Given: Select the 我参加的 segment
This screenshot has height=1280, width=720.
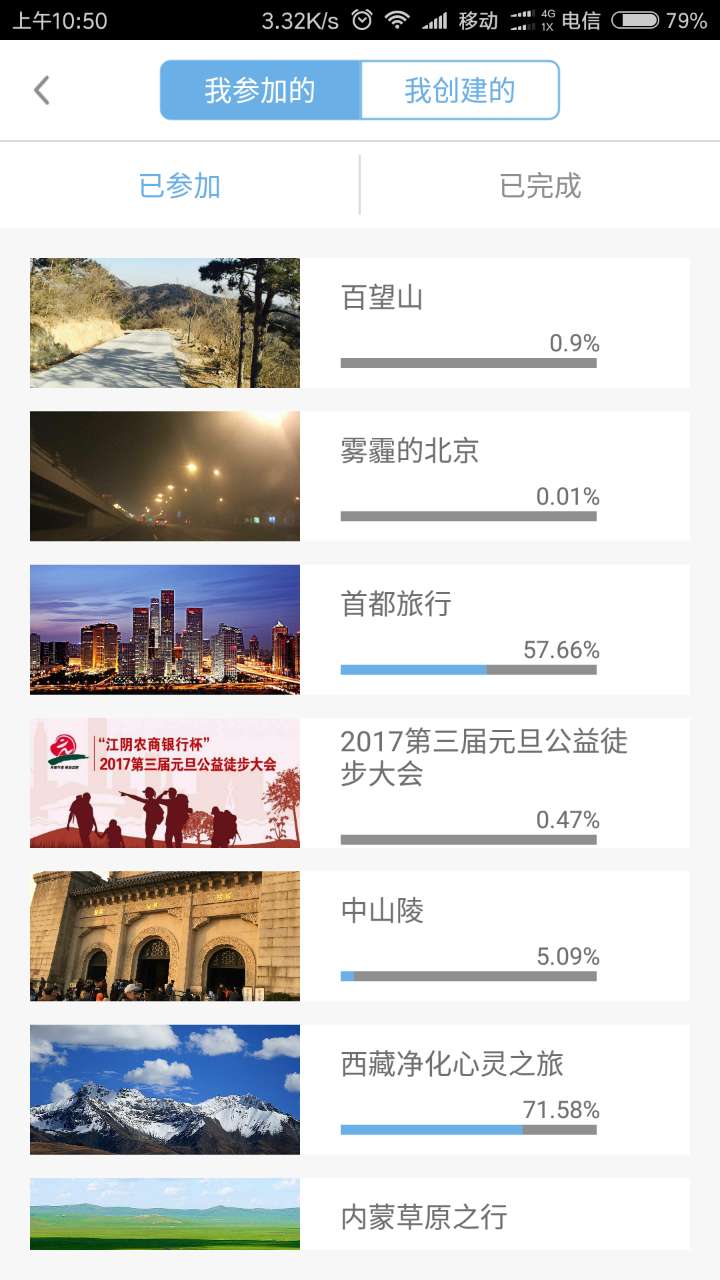Looking at the screenshot, I should tap(260, 91).
